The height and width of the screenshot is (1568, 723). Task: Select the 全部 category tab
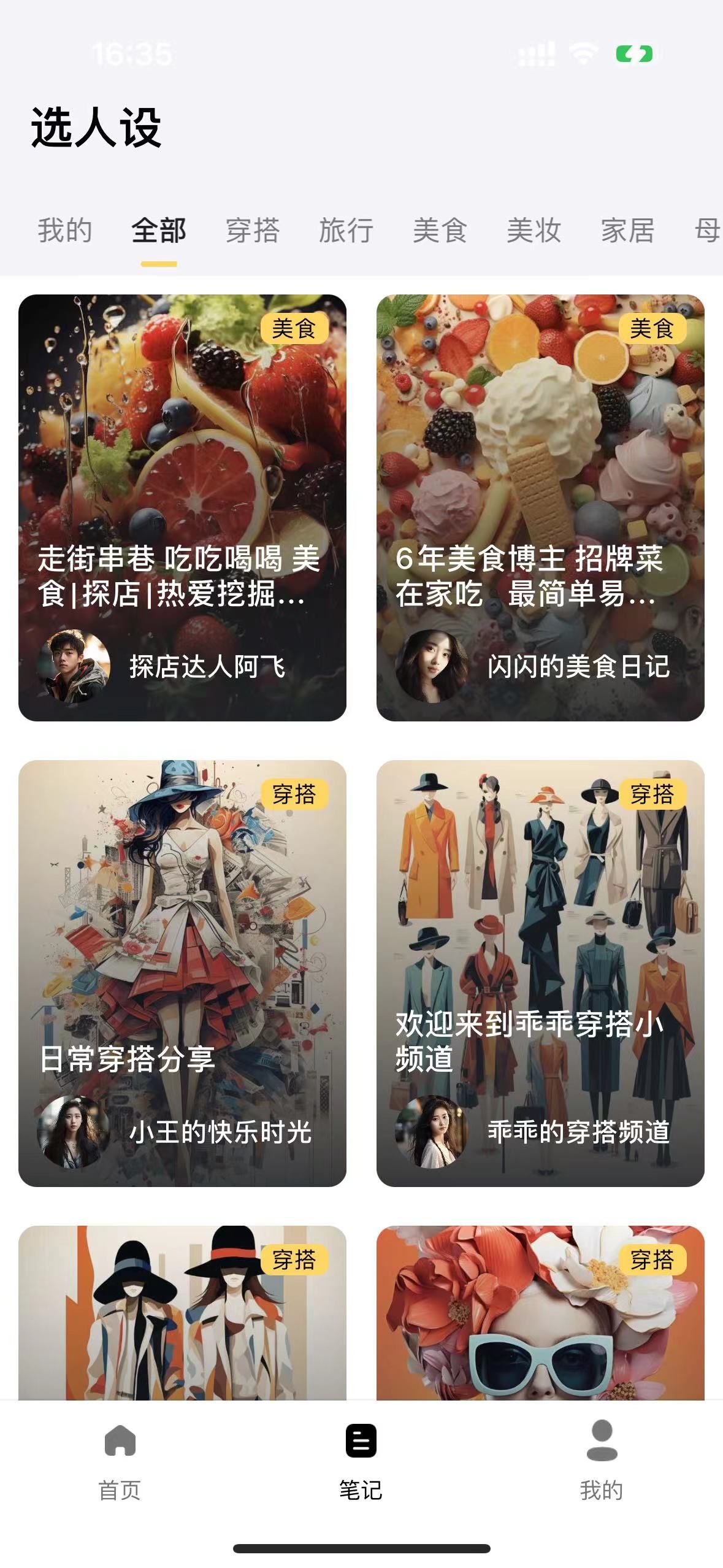[x=159, y=231]
